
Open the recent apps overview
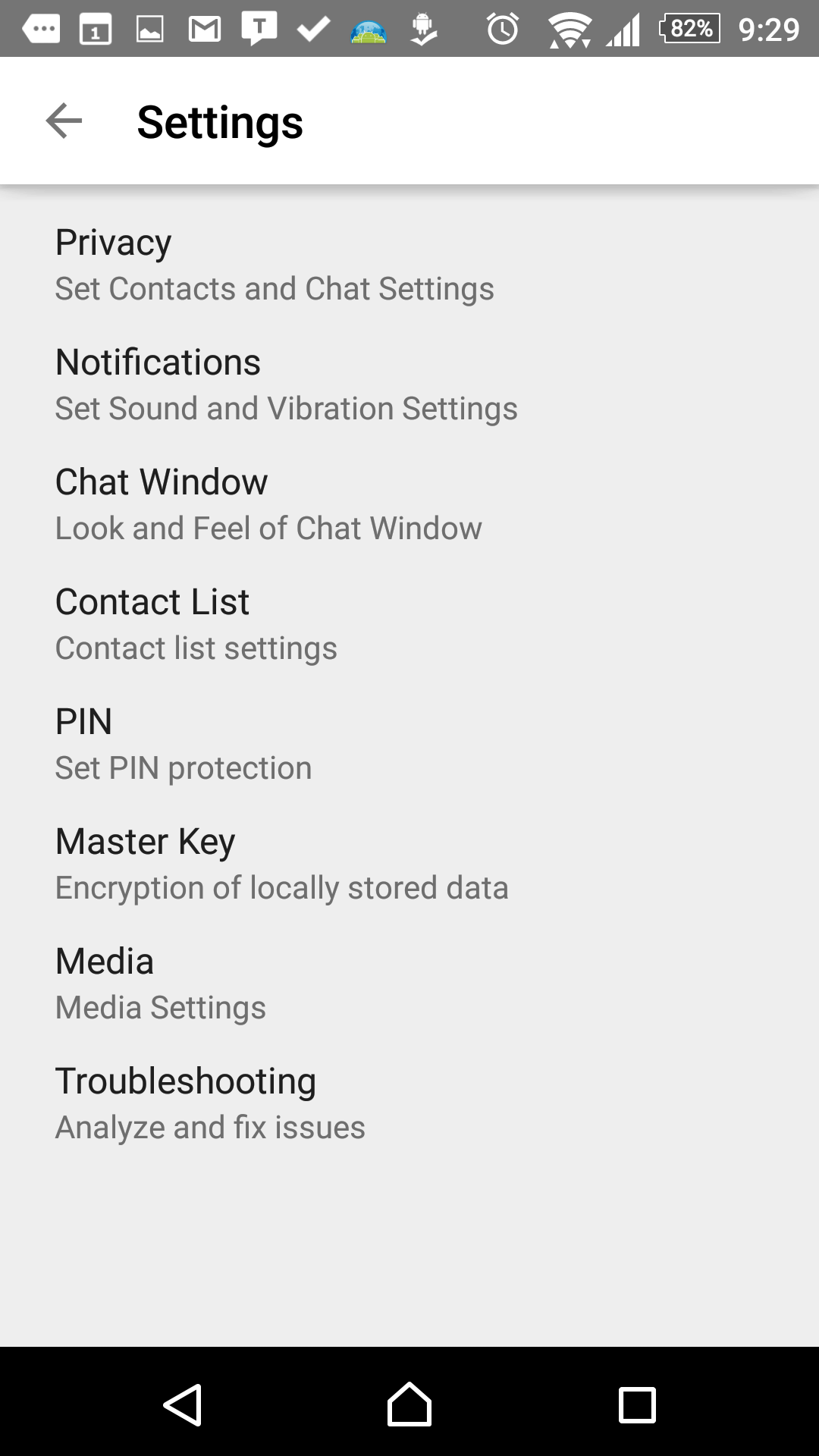pyautogui.click(x=637, y=1404)
